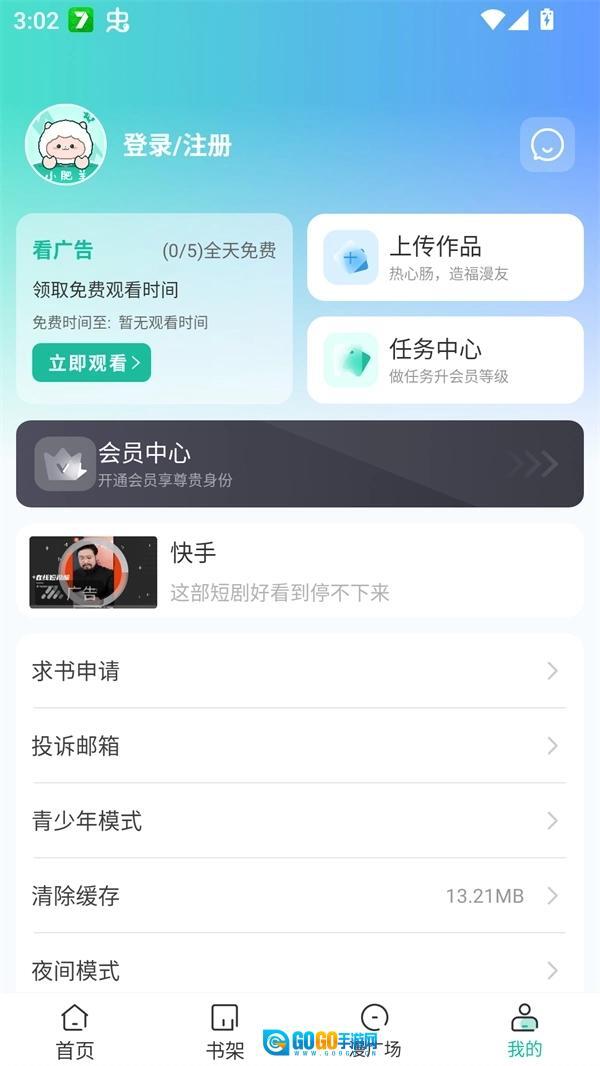Tap 登录/注册 to sign in

click(x=177, y=146)
